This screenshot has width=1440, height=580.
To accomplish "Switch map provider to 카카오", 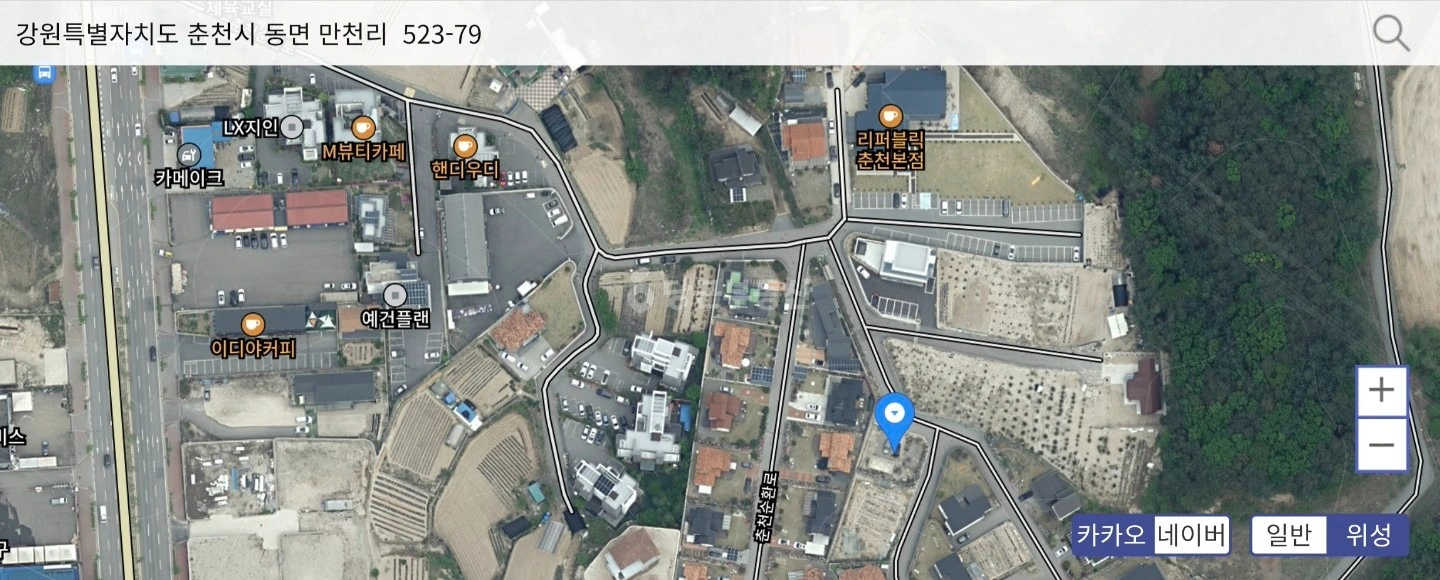I will (1111, 536).
